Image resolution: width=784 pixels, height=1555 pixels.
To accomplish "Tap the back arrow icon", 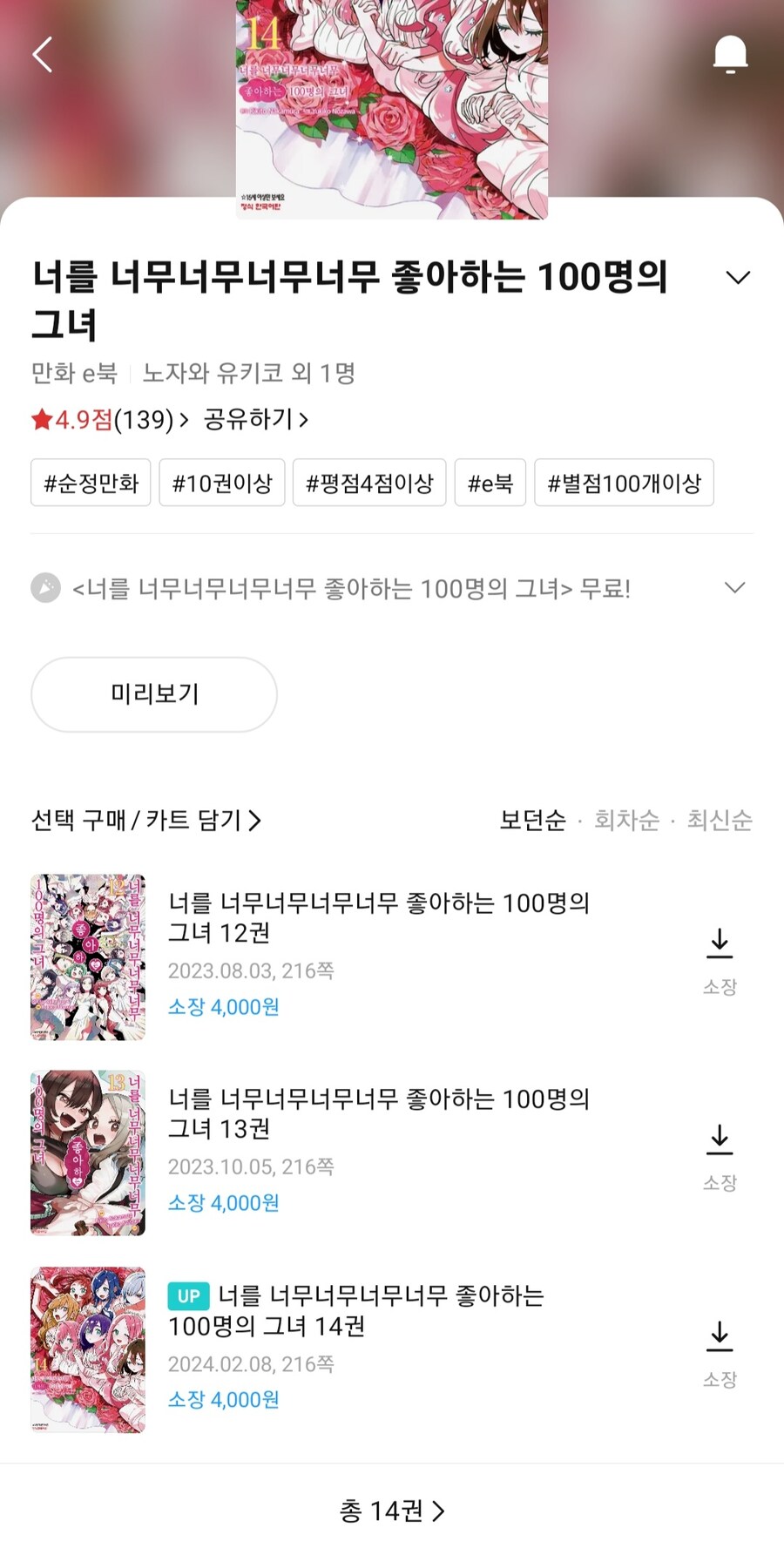I will (41, 54).
